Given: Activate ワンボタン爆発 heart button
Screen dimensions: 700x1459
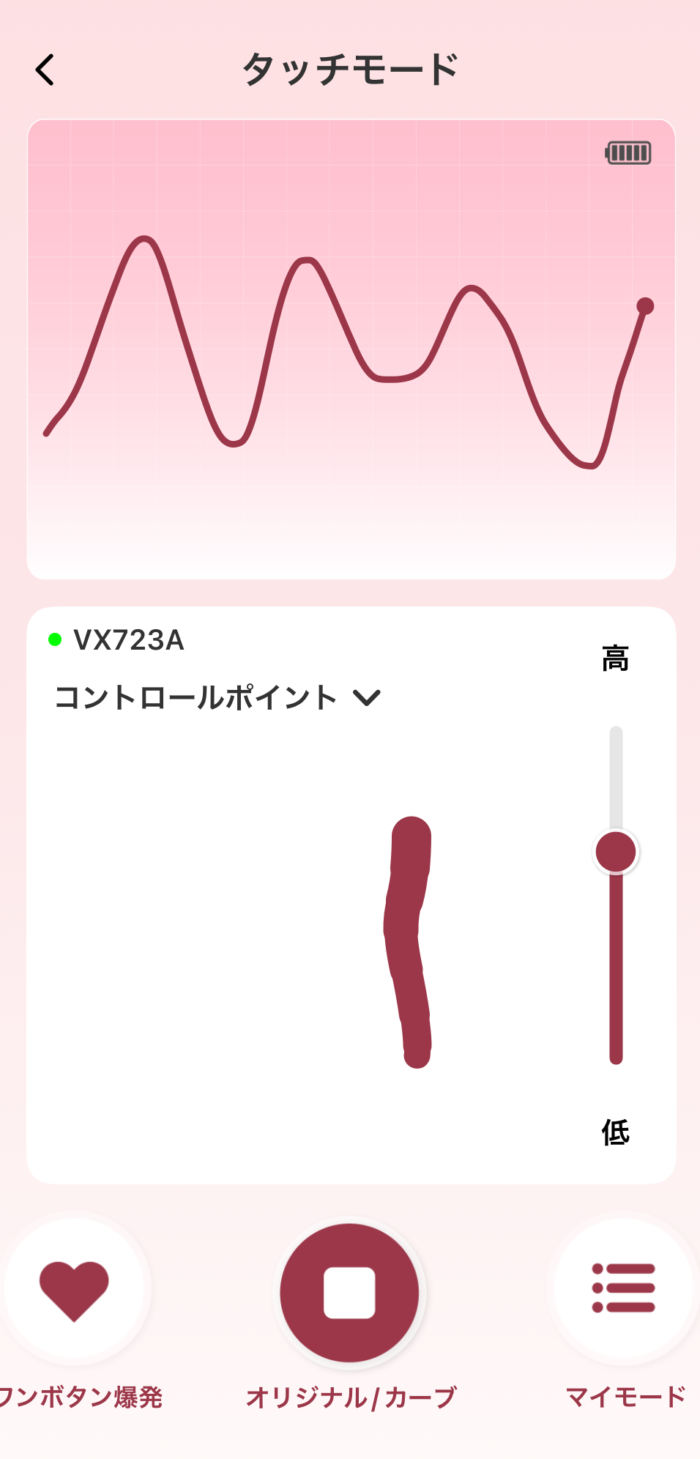Looking at the screenshot, I should [x=74, y=1290].
